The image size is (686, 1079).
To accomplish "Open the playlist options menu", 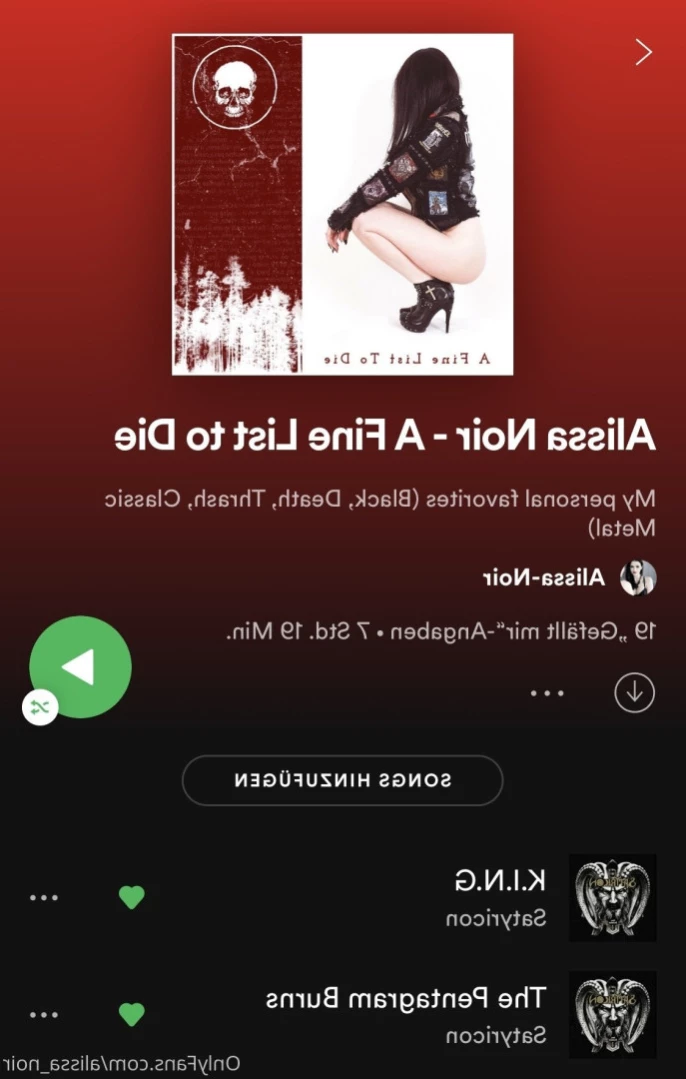I will 547,692.
